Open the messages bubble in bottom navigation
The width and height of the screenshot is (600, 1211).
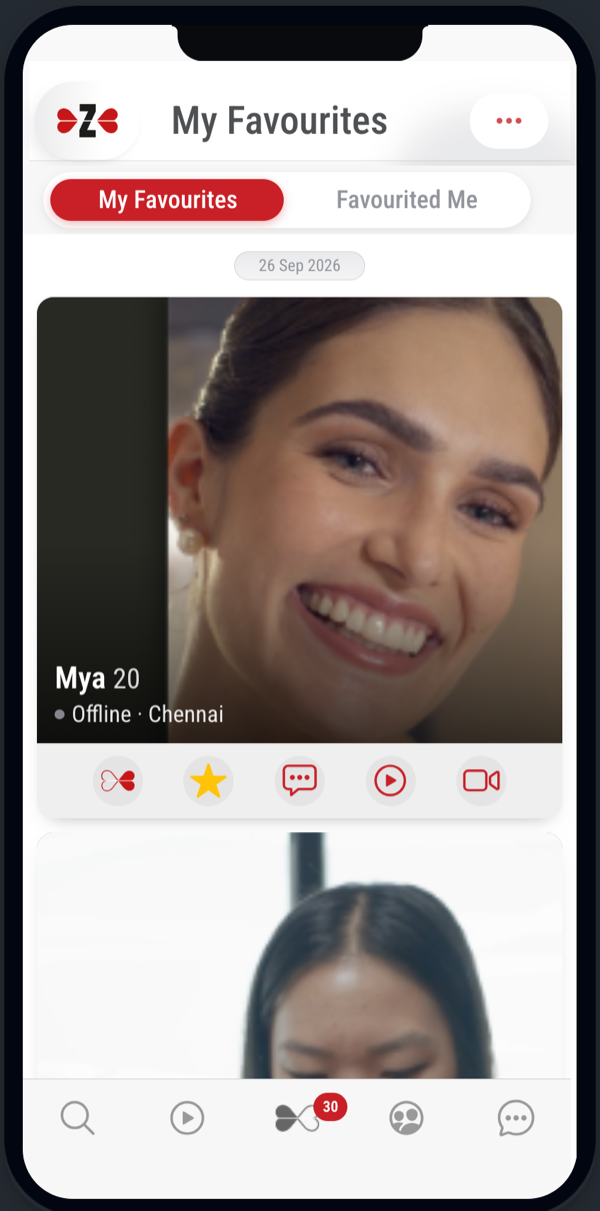(516, 1117)
